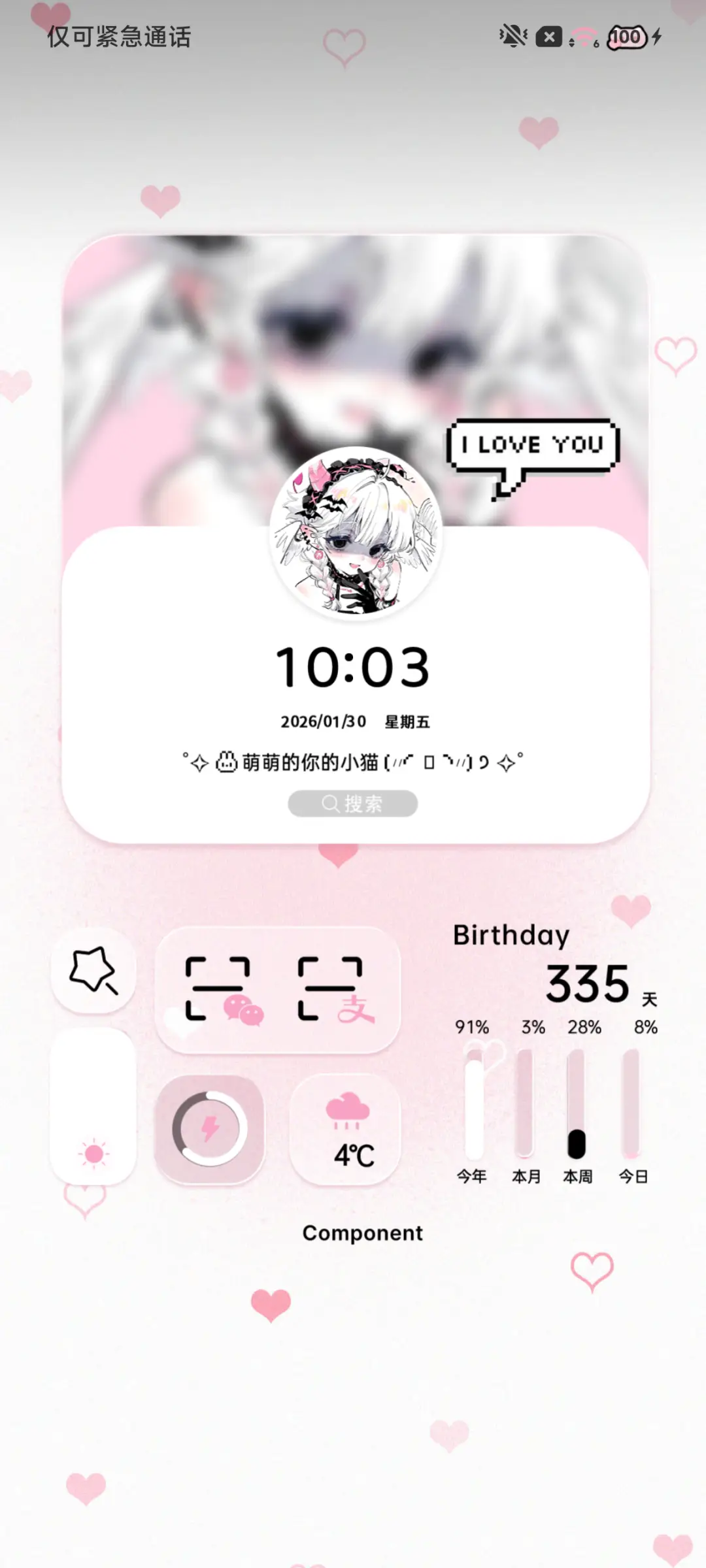Adjust the brightness slider with the sun
The width and height of the screenshot is (706, 1568).
[x=93, y=1107]
